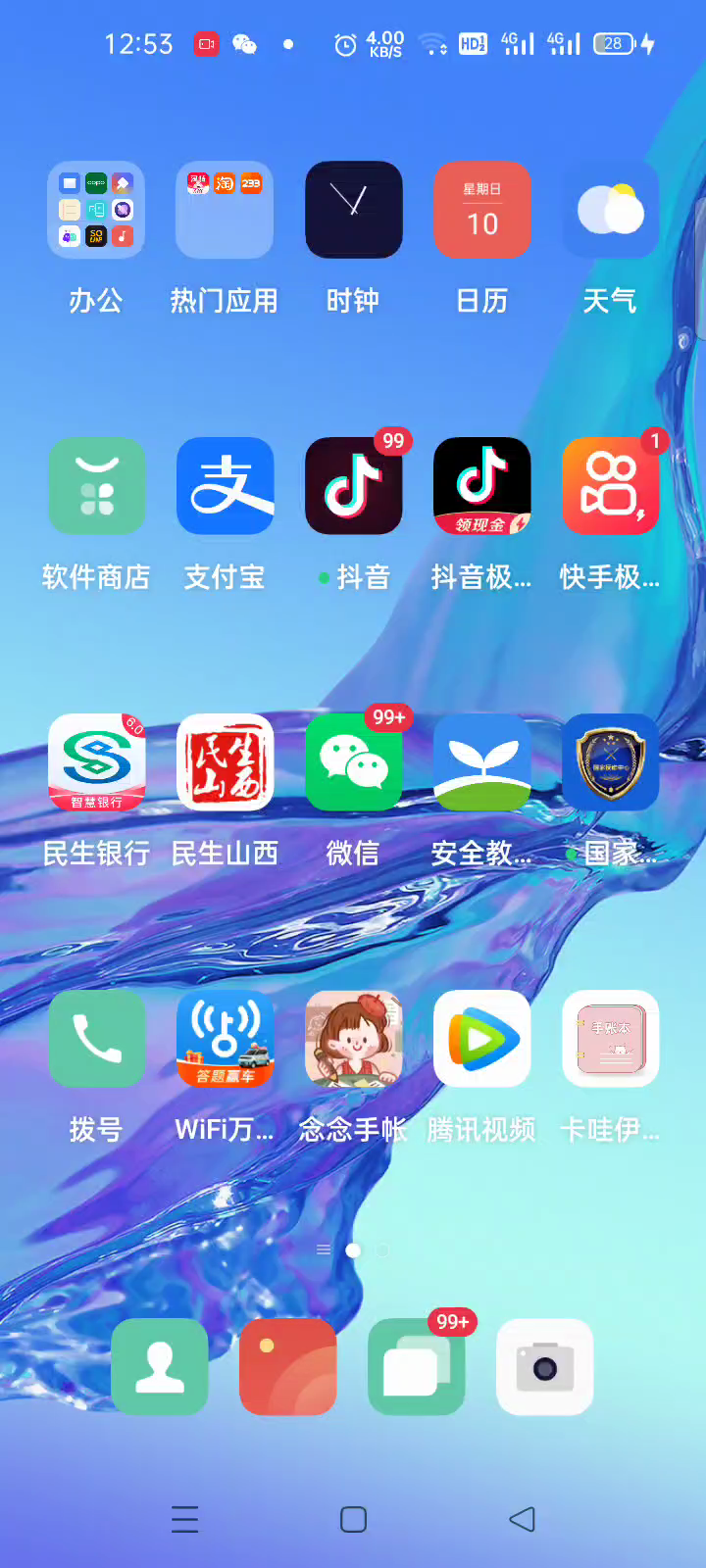Launch 民生山西 app
This screenshot has width=706, height=1568.
225,762
